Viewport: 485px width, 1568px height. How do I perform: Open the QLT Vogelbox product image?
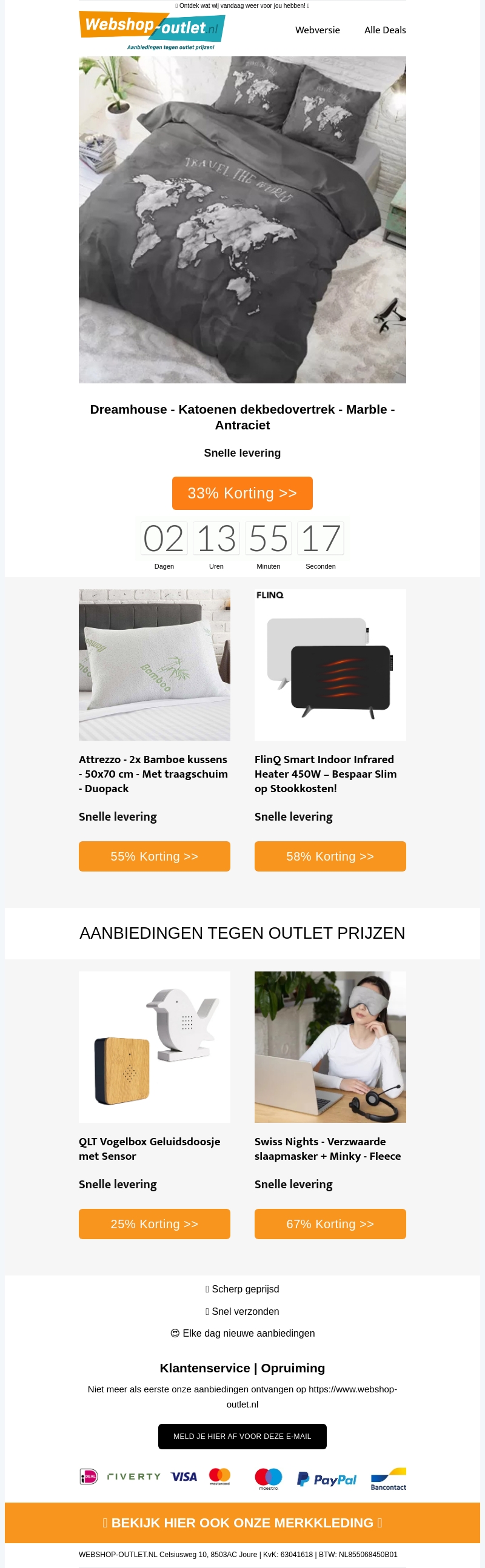pyautogui.click(x=154, y=1047)
